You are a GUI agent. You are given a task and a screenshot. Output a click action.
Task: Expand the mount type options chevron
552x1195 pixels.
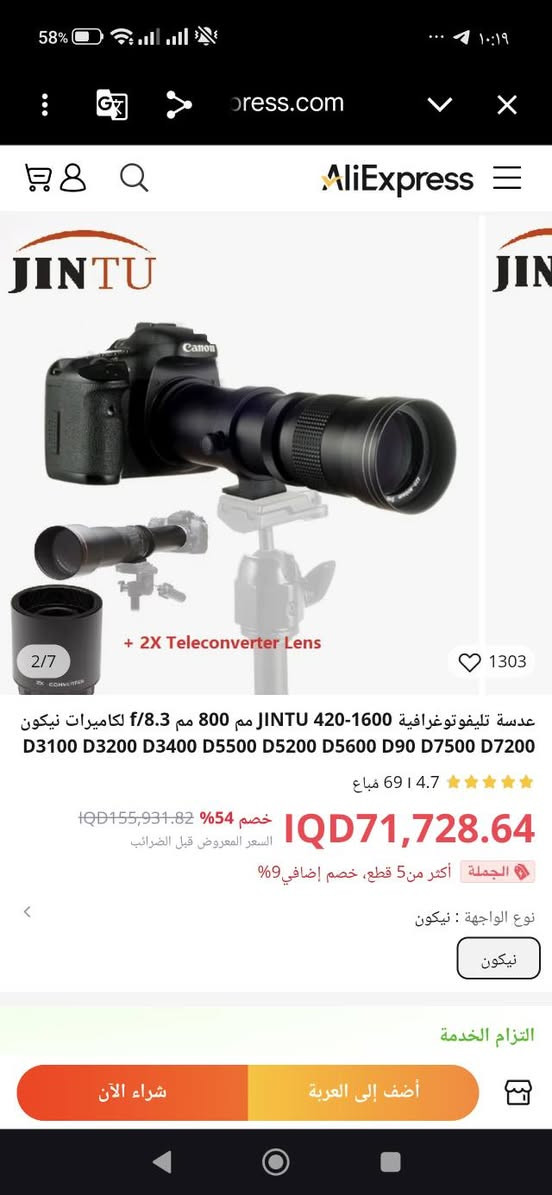click(27, 911)
